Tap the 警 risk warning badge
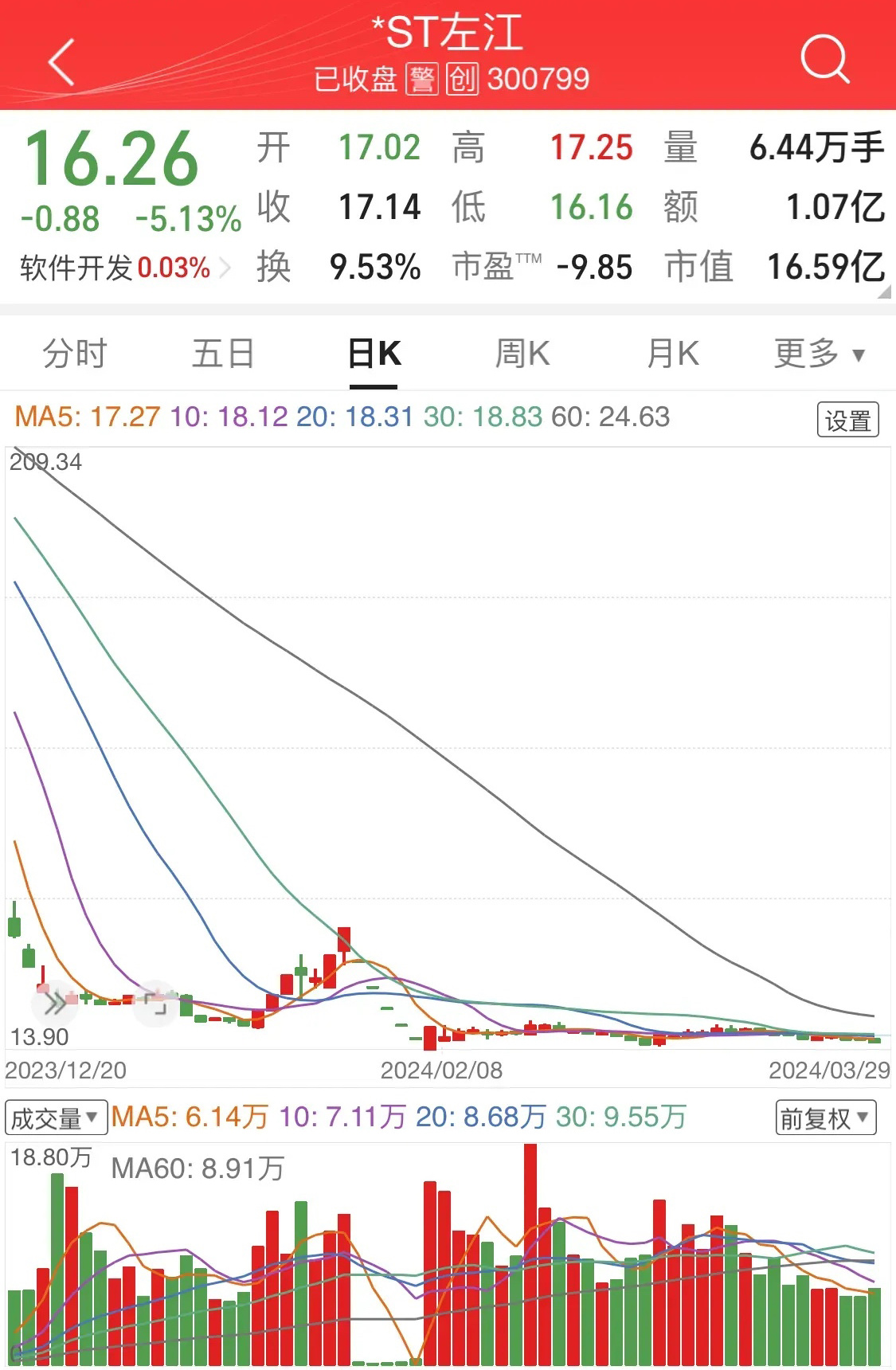Image resolution: width=896 pixels, height=1370 pixels. 423,78
